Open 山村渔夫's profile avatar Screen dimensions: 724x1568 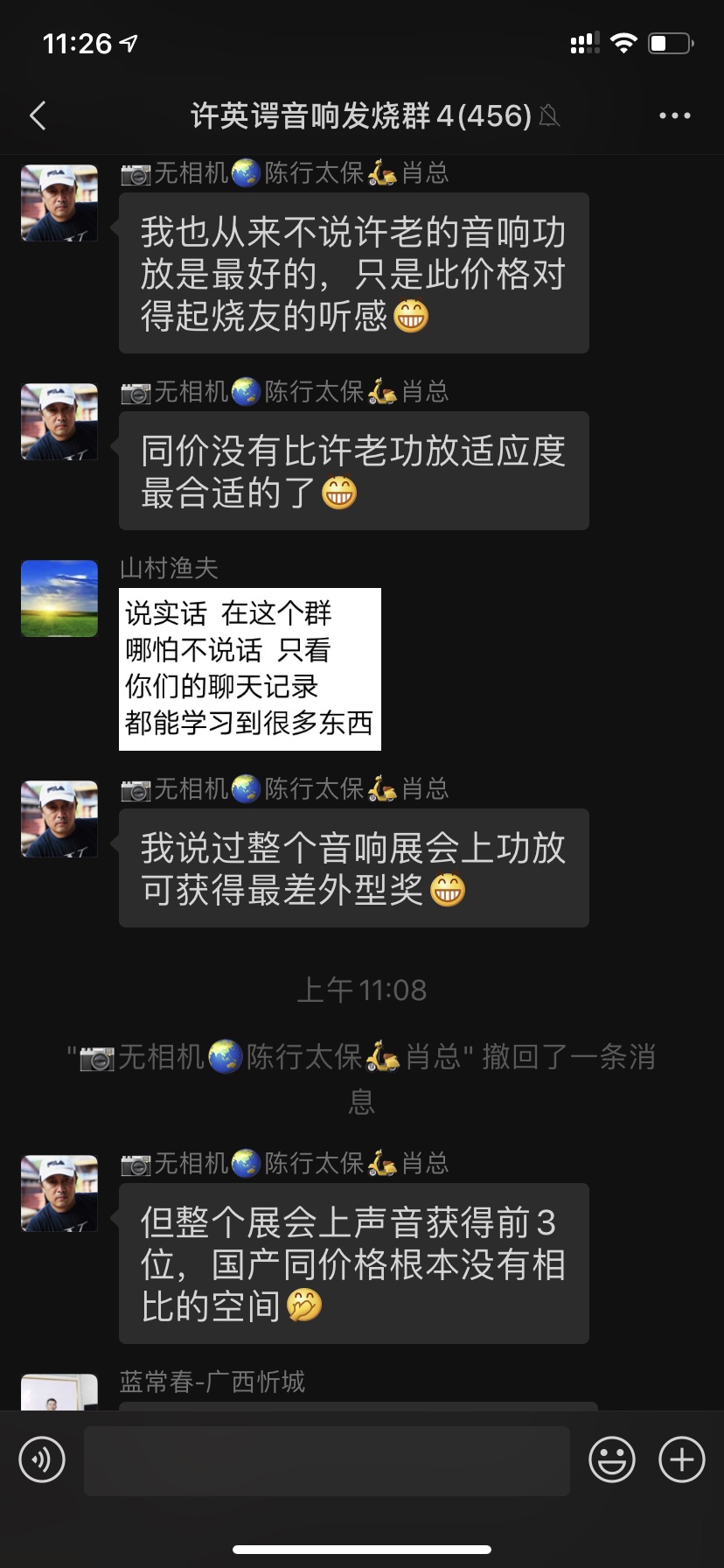(x=59, y=598)
